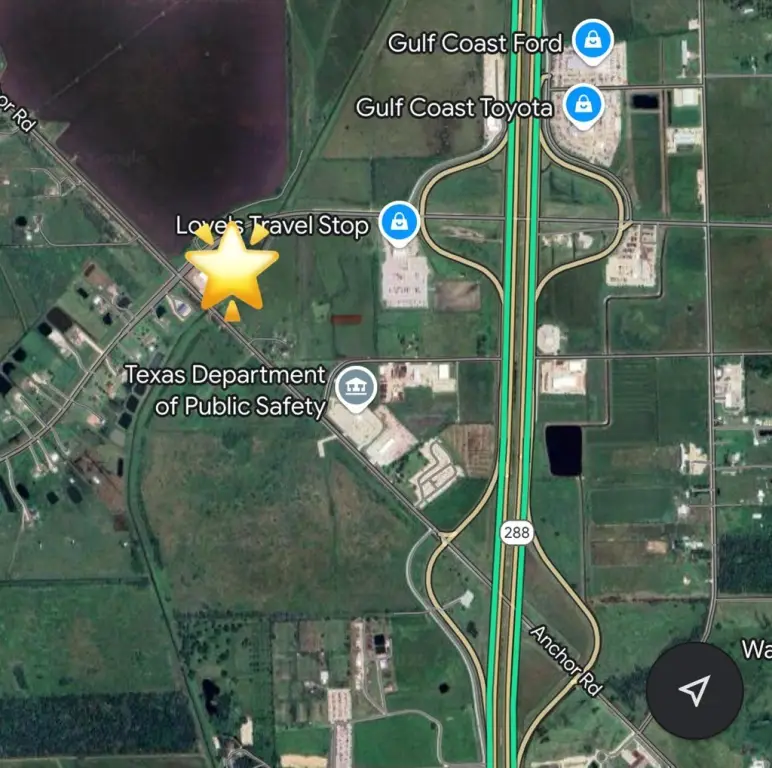Viewport: 772px width, 768px height.
Task: Select the Gulf Coast Toyota shopping pin
Action: point(582,104)
